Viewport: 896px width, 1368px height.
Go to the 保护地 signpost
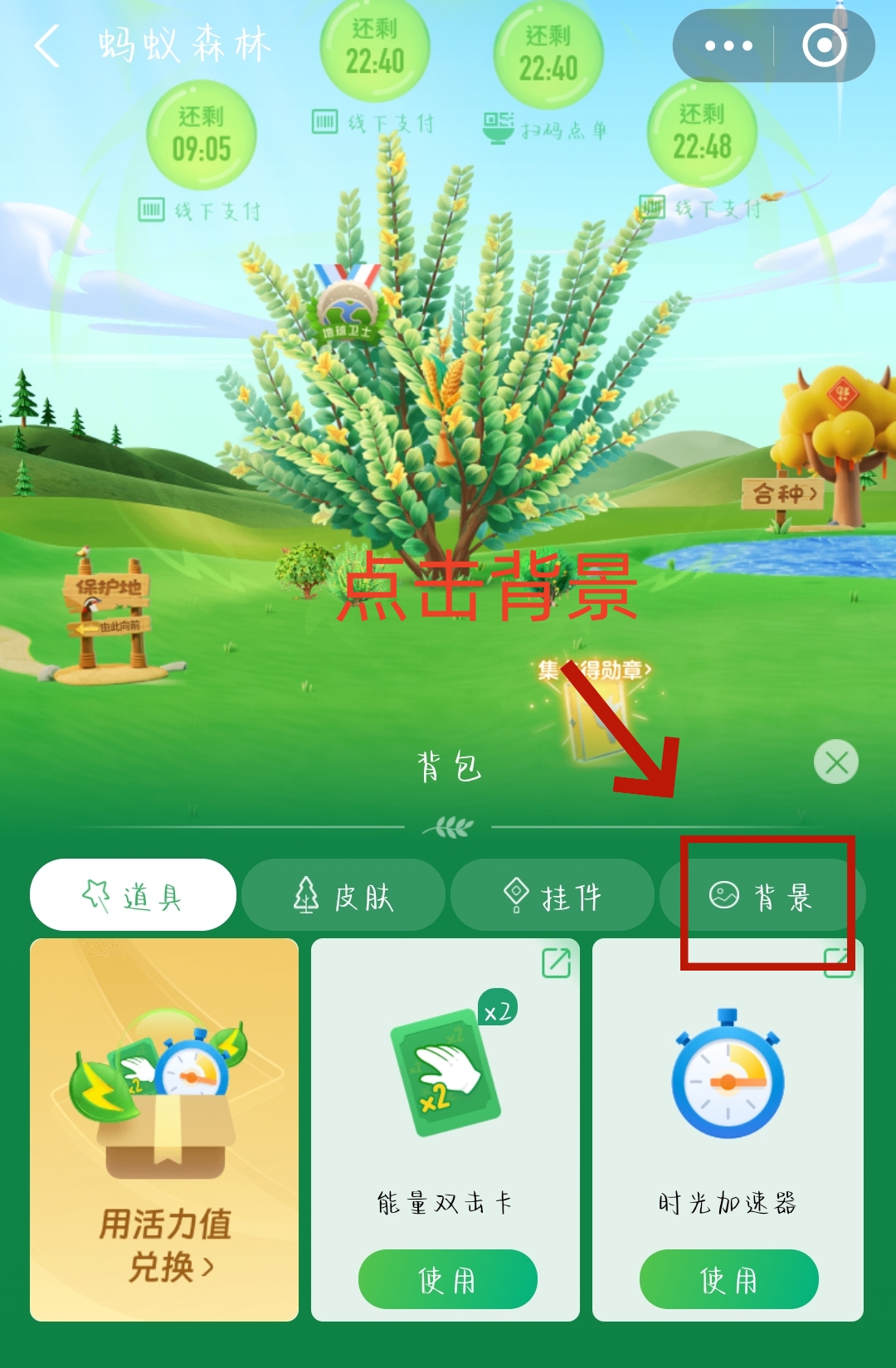[x=109, y=587]
